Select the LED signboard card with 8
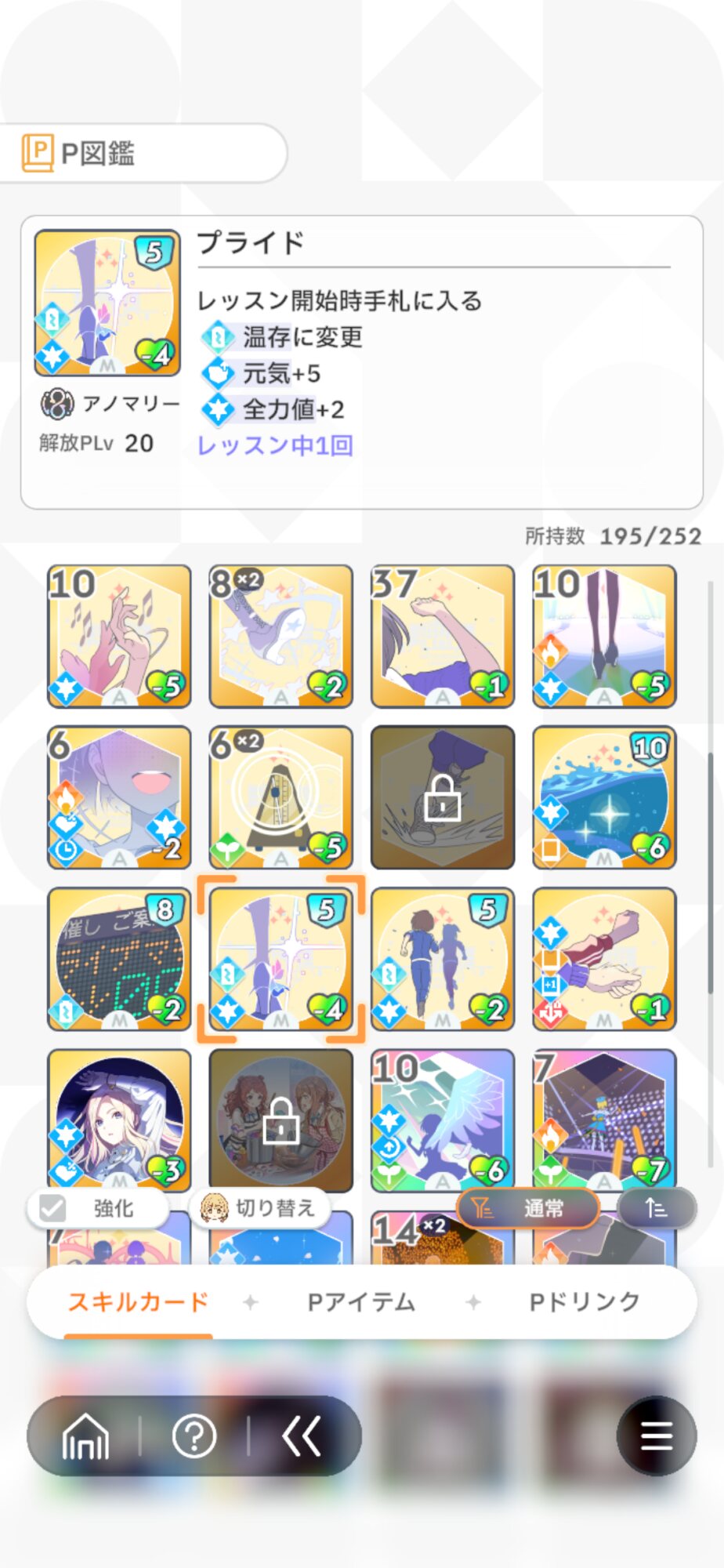This screenshot has width=724, height=1568. click(x=119, y=959)
